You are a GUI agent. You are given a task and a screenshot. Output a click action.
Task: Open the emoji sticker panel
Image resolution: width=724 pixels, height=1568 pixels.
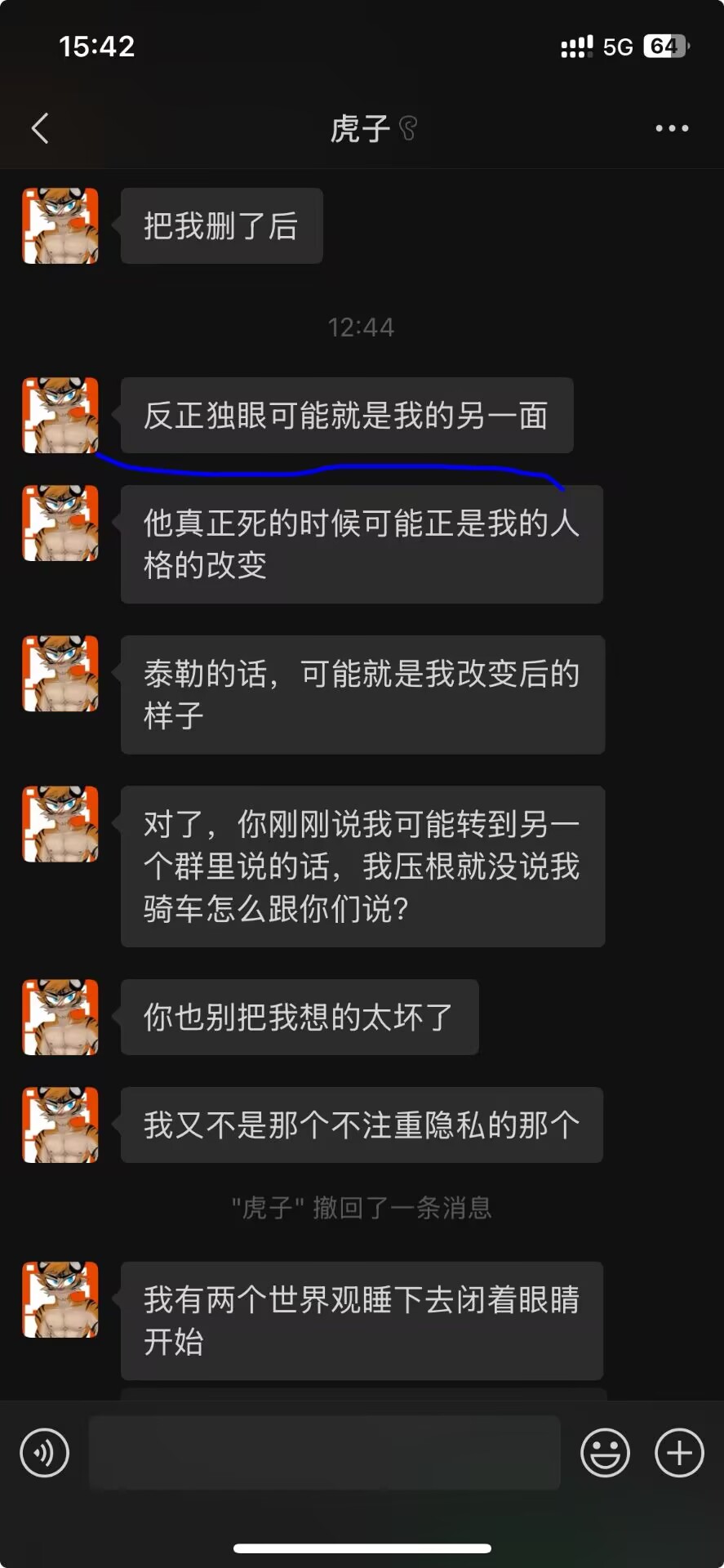(605, 1453)
